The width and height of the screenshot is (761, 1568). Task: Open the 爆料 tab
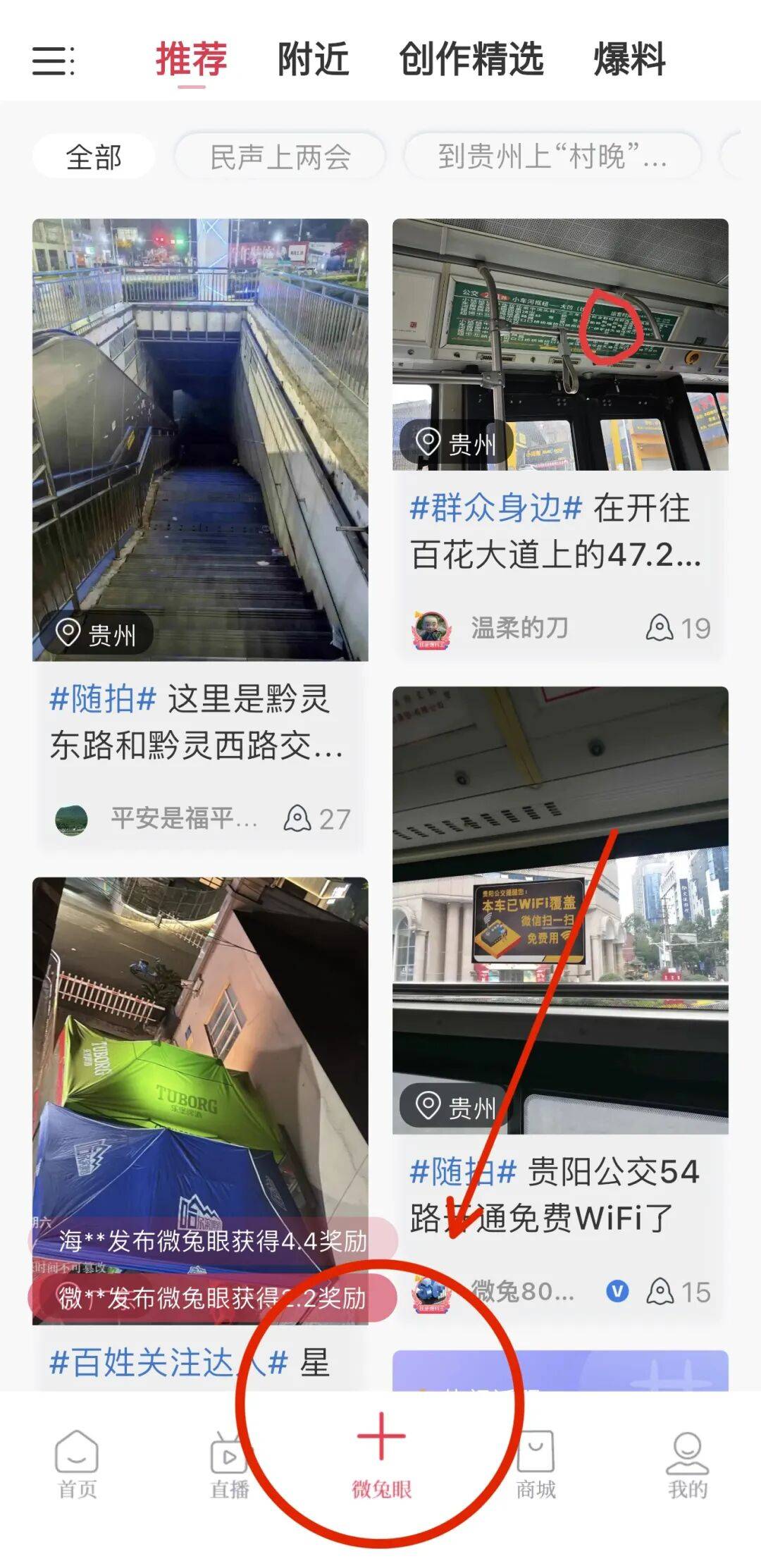(629, 59)
